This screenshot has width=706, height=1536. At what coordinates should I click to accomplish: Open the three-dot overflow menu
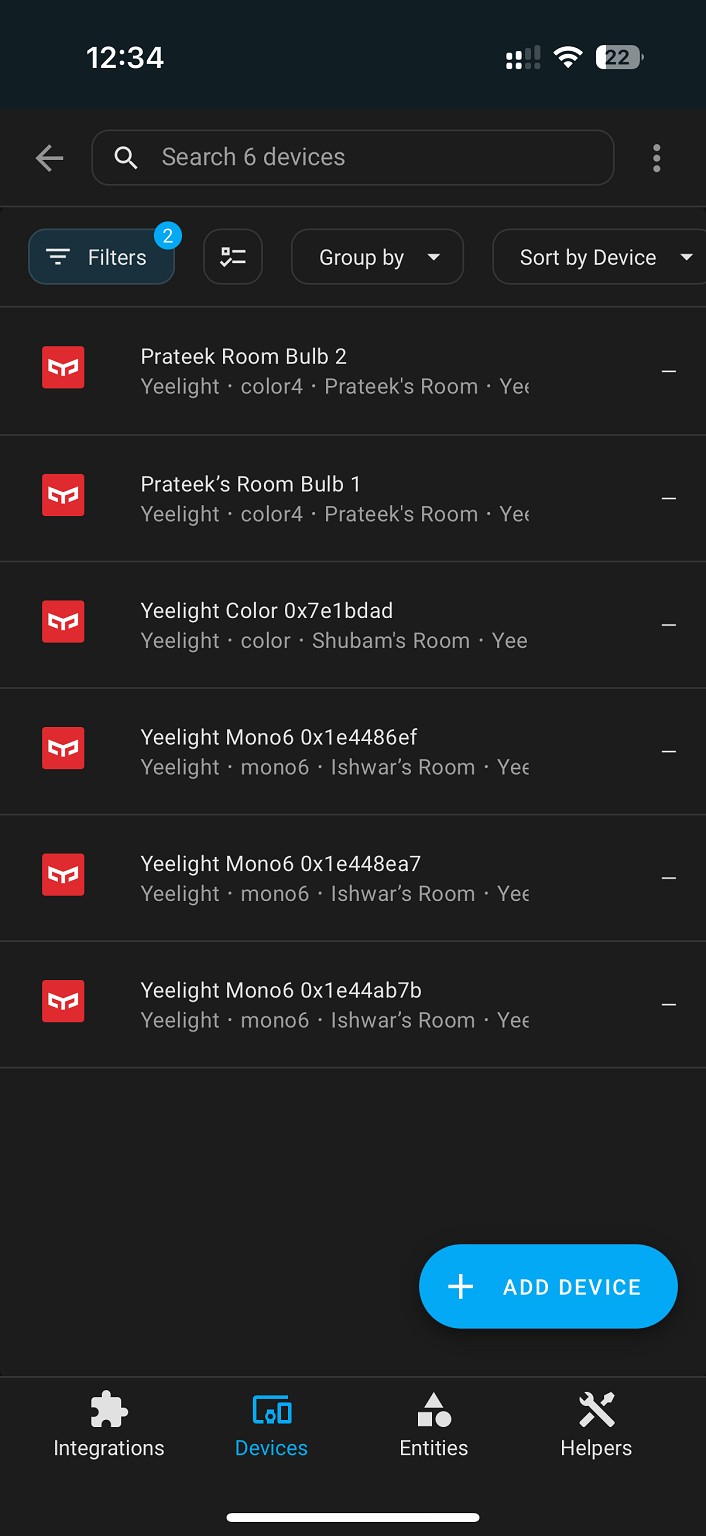[x=656, y=158]
